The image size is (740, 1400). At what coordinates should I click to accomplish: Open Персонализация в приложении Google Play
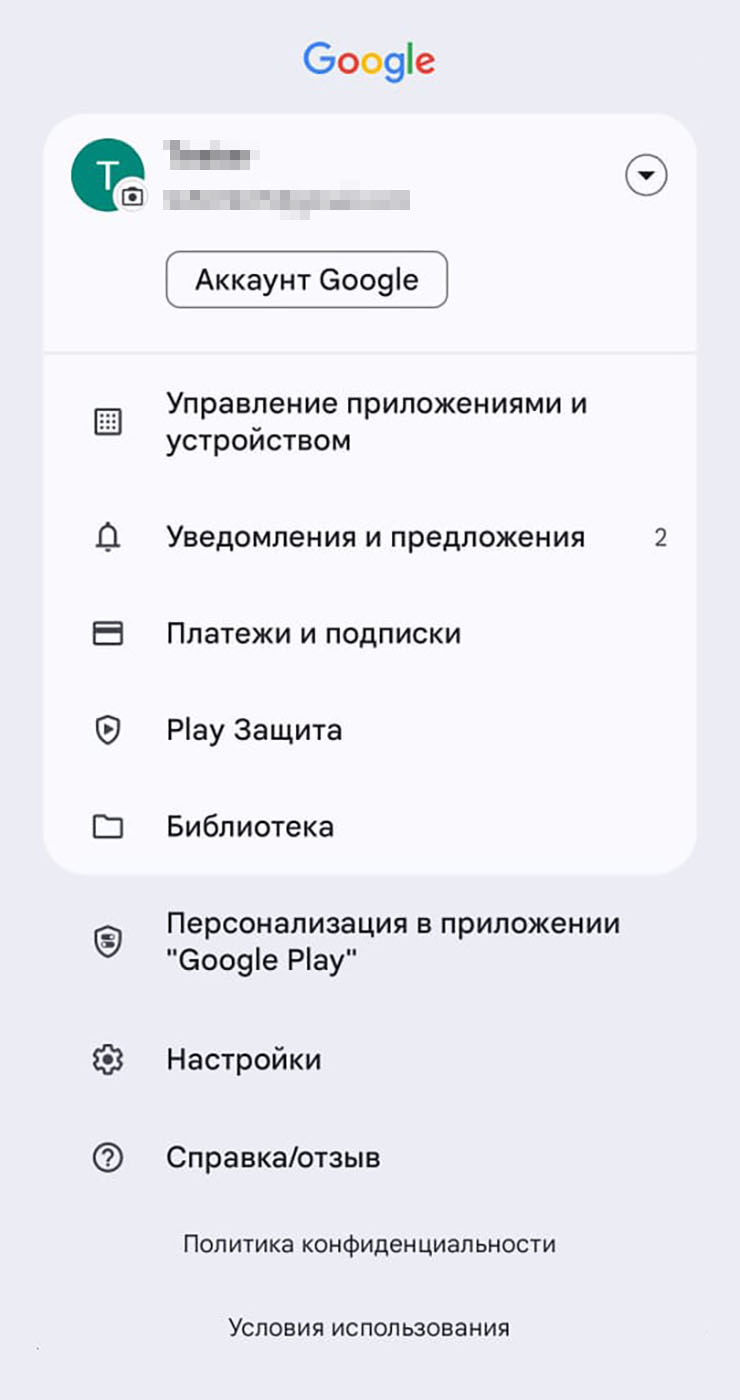click(392, 941)
